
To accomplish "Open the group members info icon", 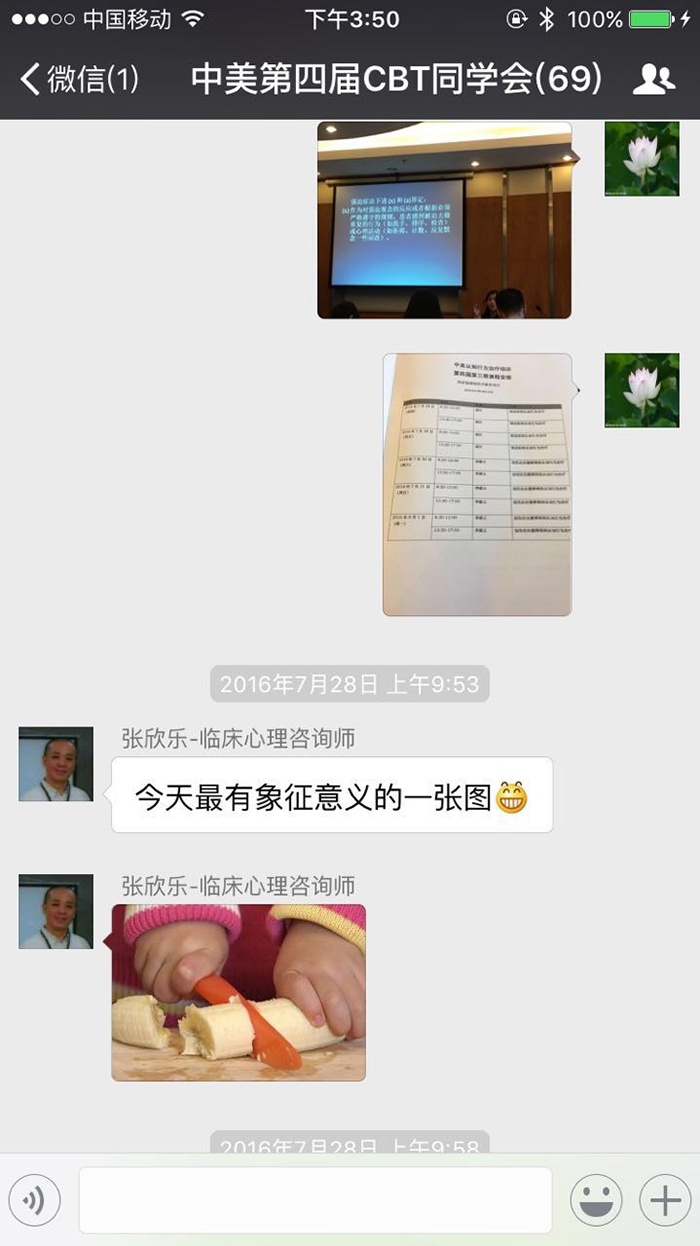I will coord(654,79).
